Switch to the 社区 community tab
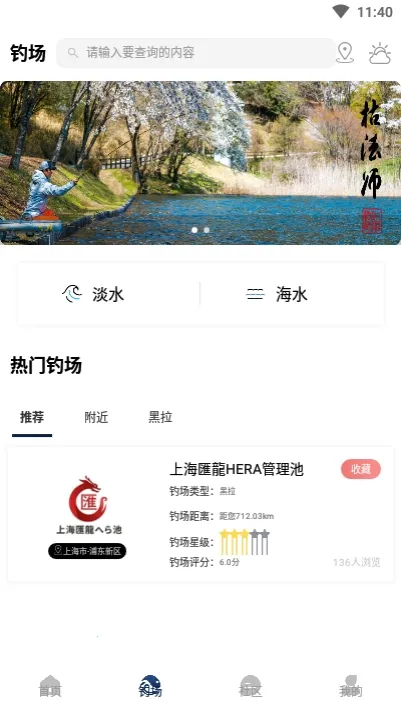Image resolution: width=401 pixels, height=710 pixels. 250,686
